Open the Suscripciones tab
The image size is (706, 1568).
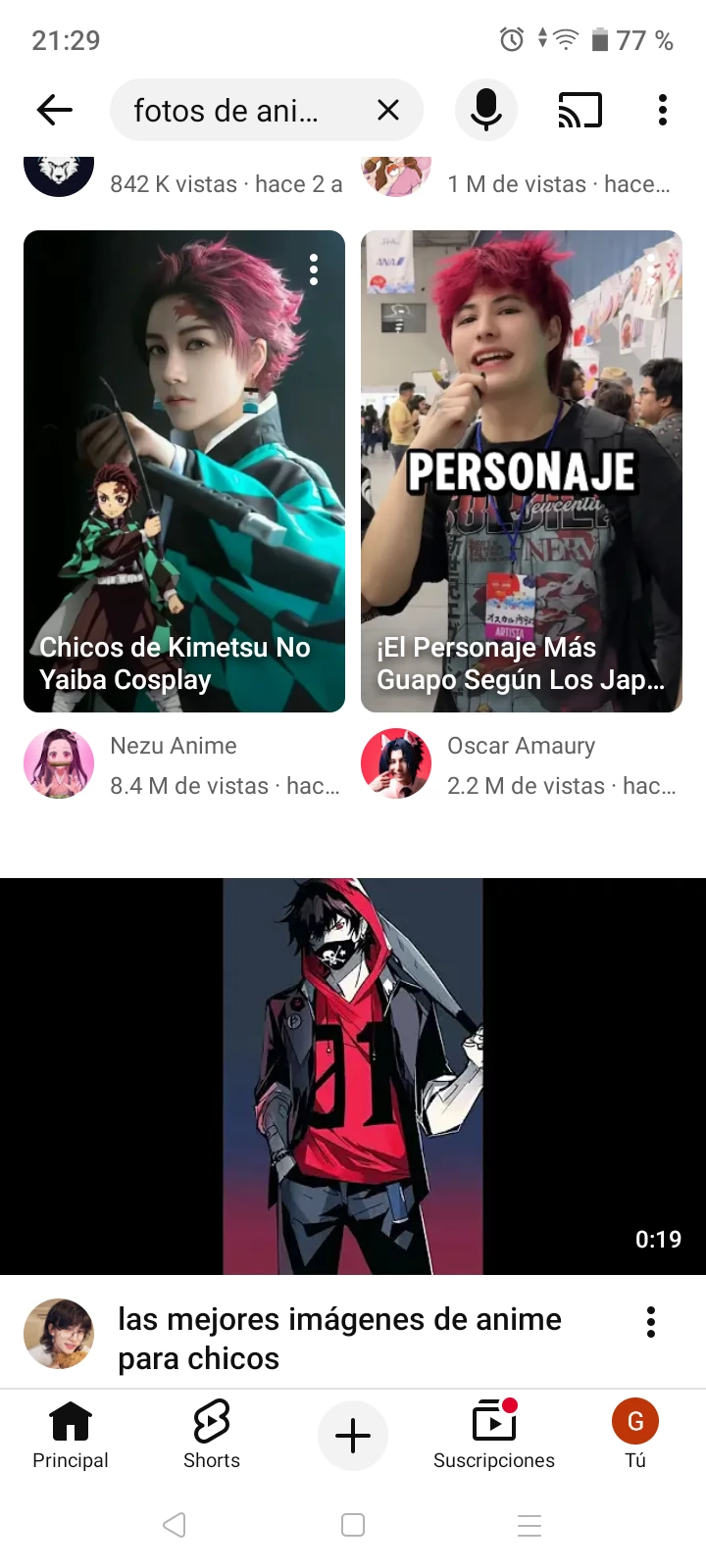(x=494, y=1435)
